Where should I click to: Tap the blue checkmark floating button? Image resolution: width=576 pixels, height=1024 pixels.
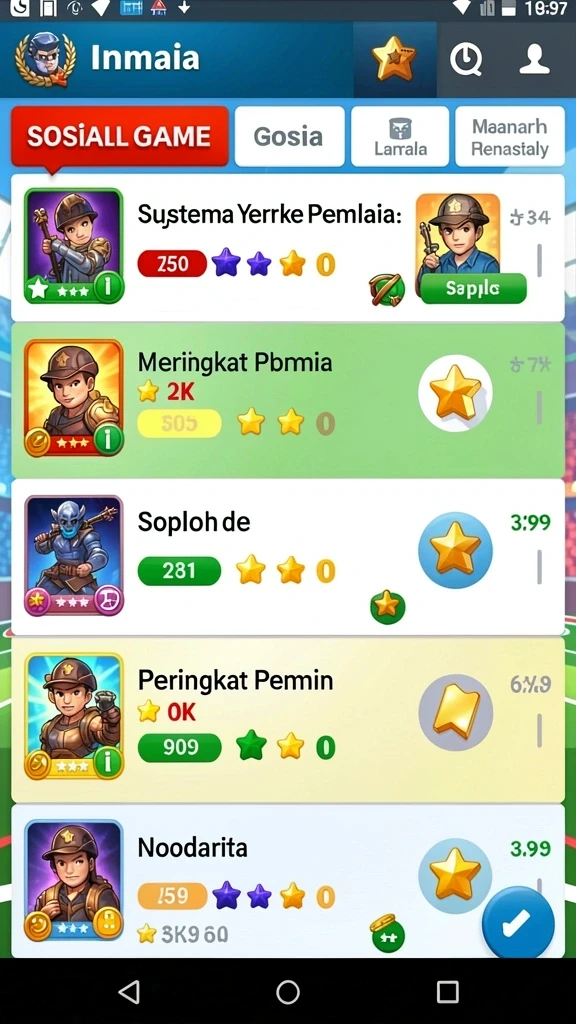tap(518, 922)
